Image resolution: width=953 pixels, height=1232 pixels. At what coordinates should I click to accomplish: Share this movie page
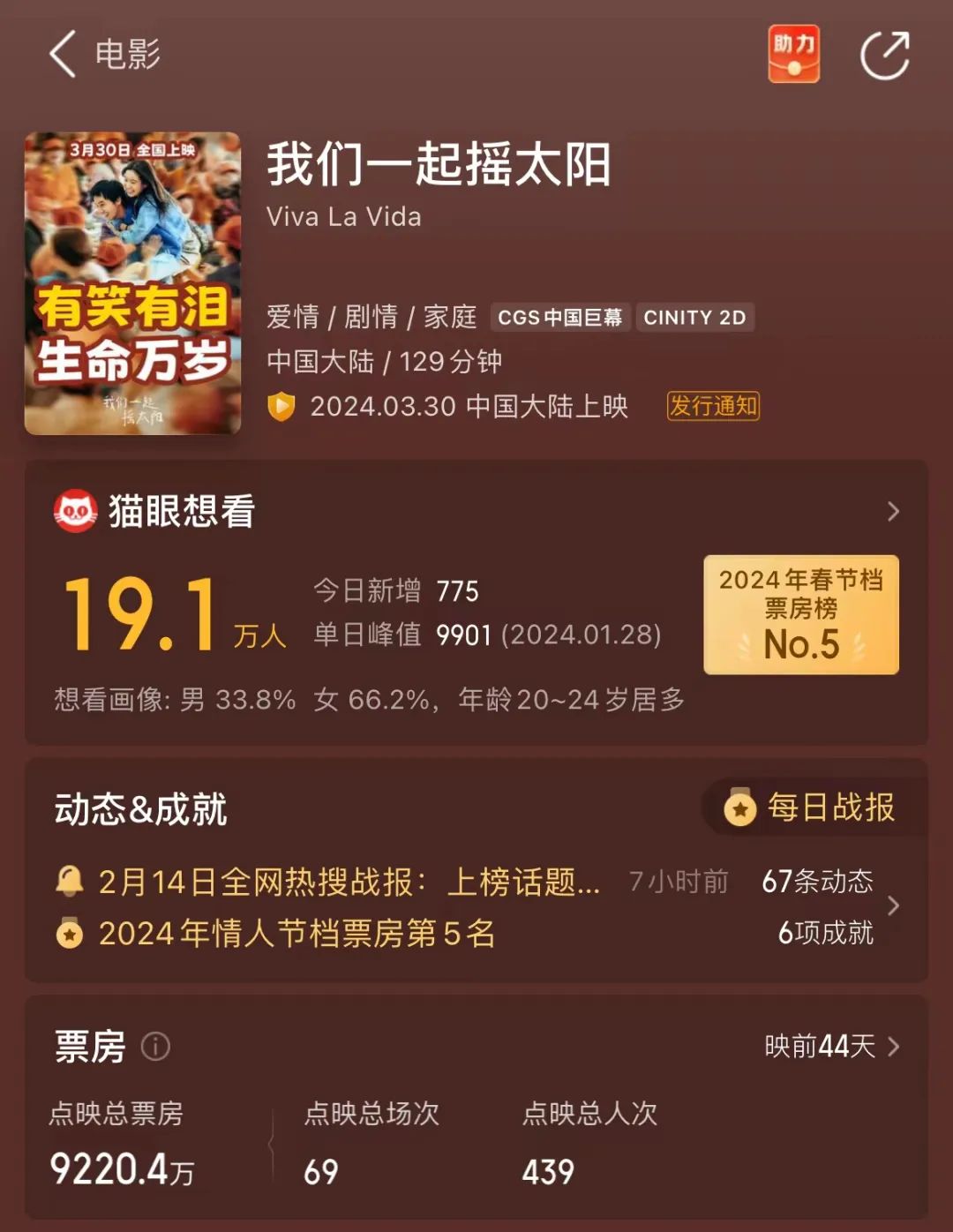coord(885,55)
